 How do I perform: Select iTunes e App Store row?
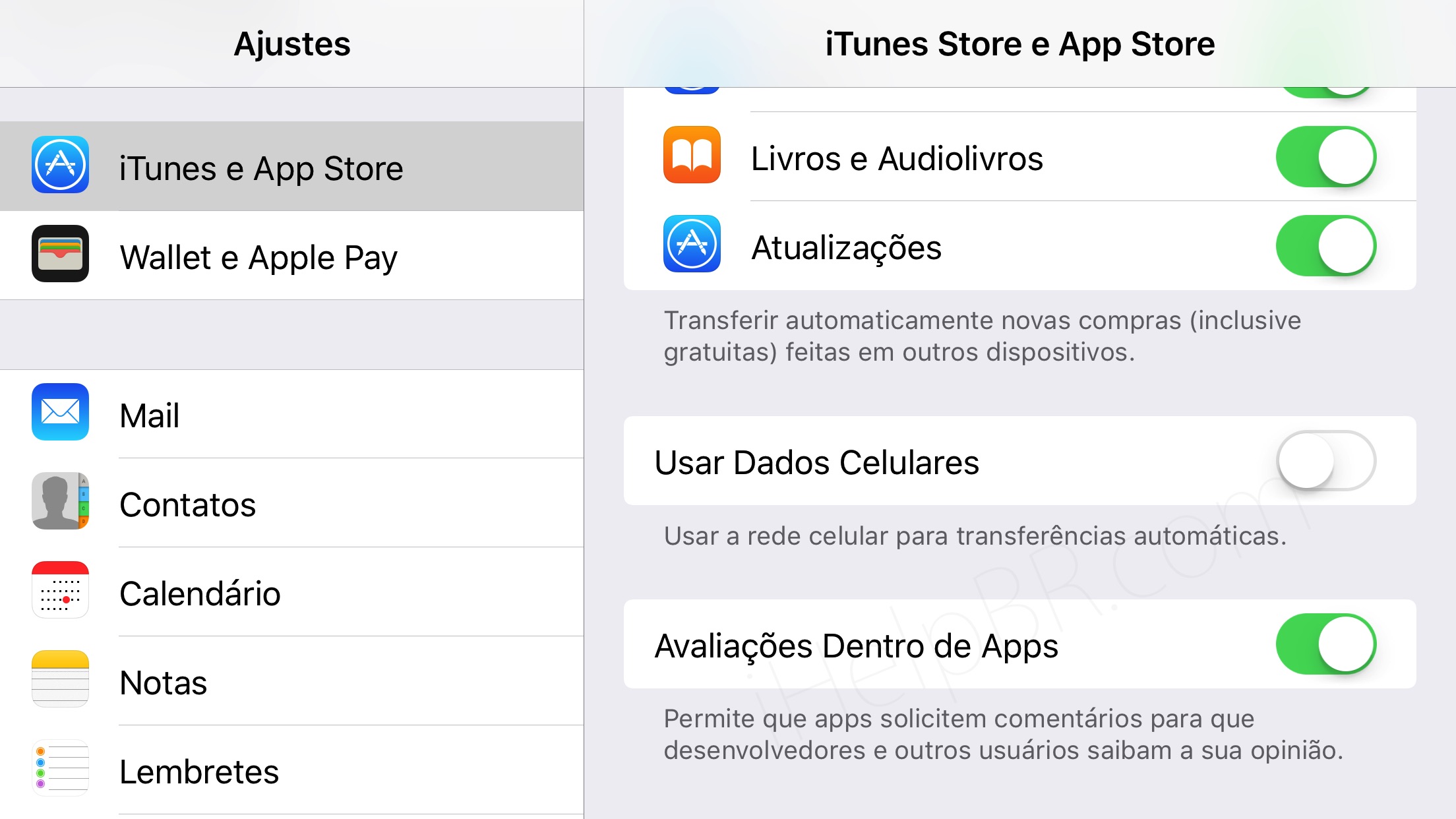(291, 167)
